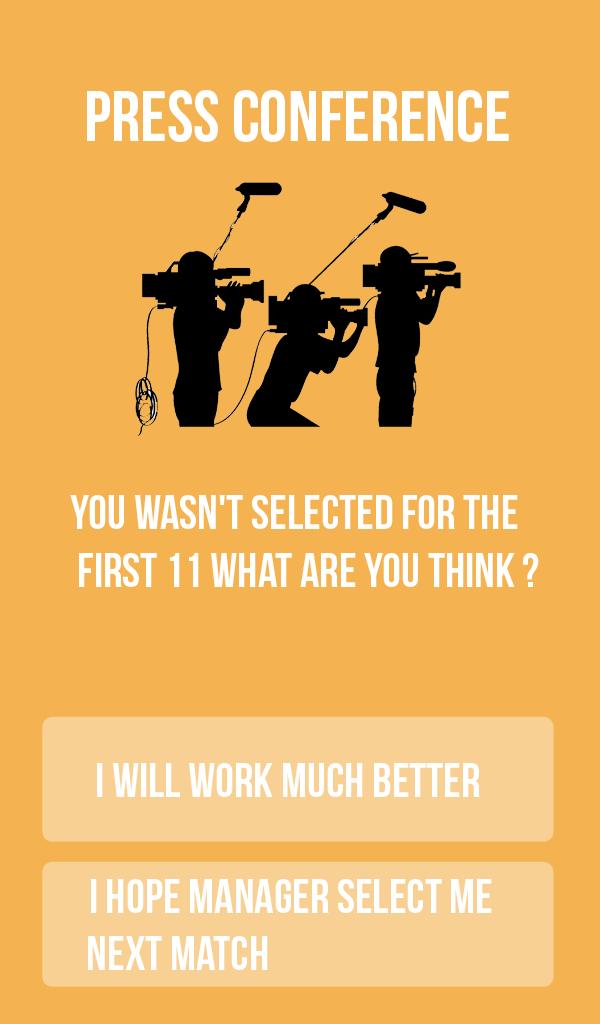Choose the 'I will work much better' answer
This screenshot has height=1024, width=600.
(297, 779)
